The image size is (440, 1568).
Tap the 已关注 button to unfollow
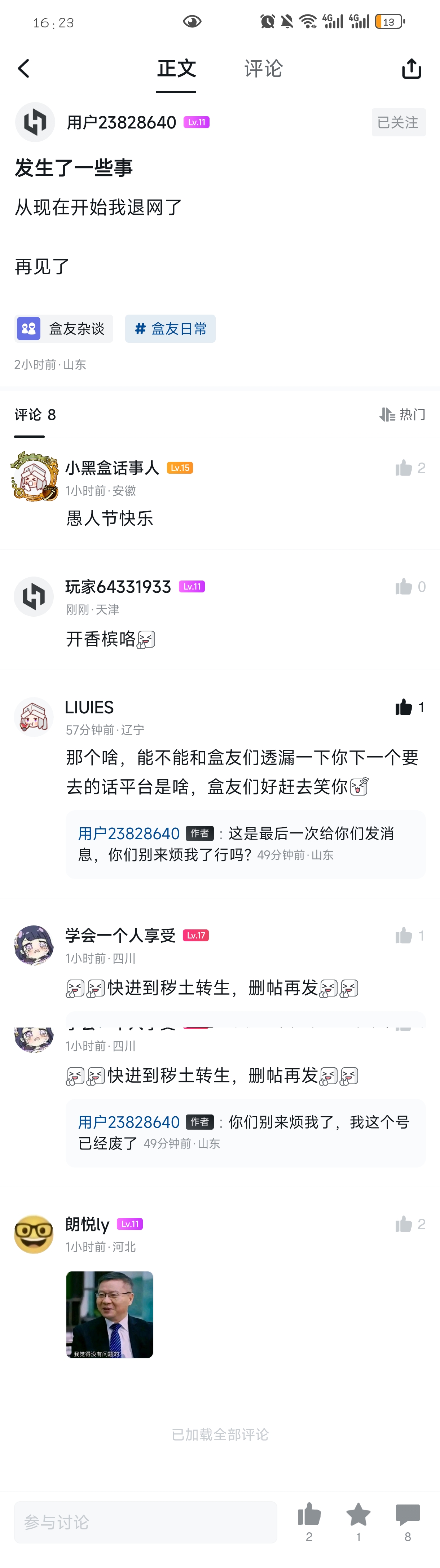[398, 122]
